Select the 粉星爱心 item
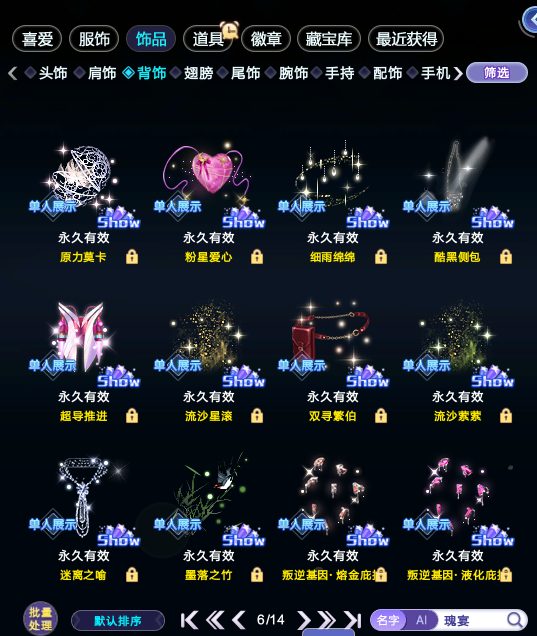The image size is (537, 636). point(208,203)
